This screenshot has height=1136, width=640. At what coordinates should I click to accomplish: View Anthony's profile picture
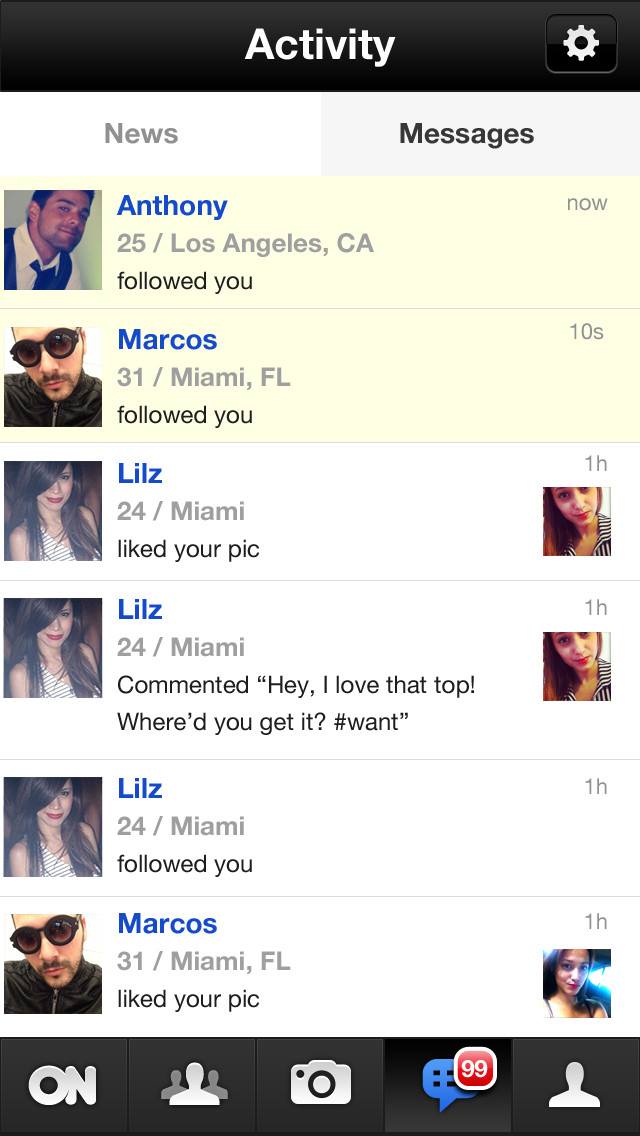click(x=53, y=241)
